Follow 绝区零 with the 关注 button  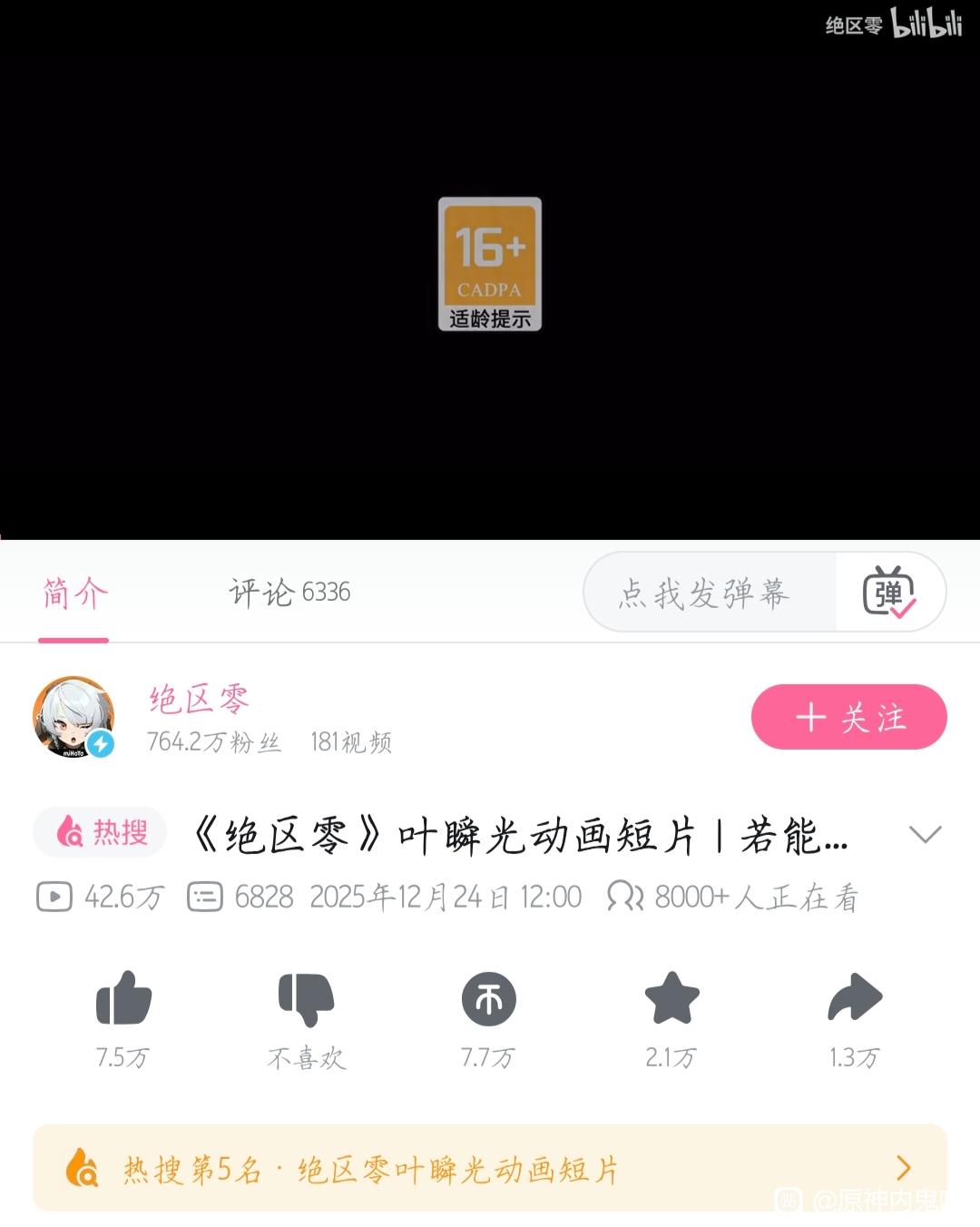(848, 717)
